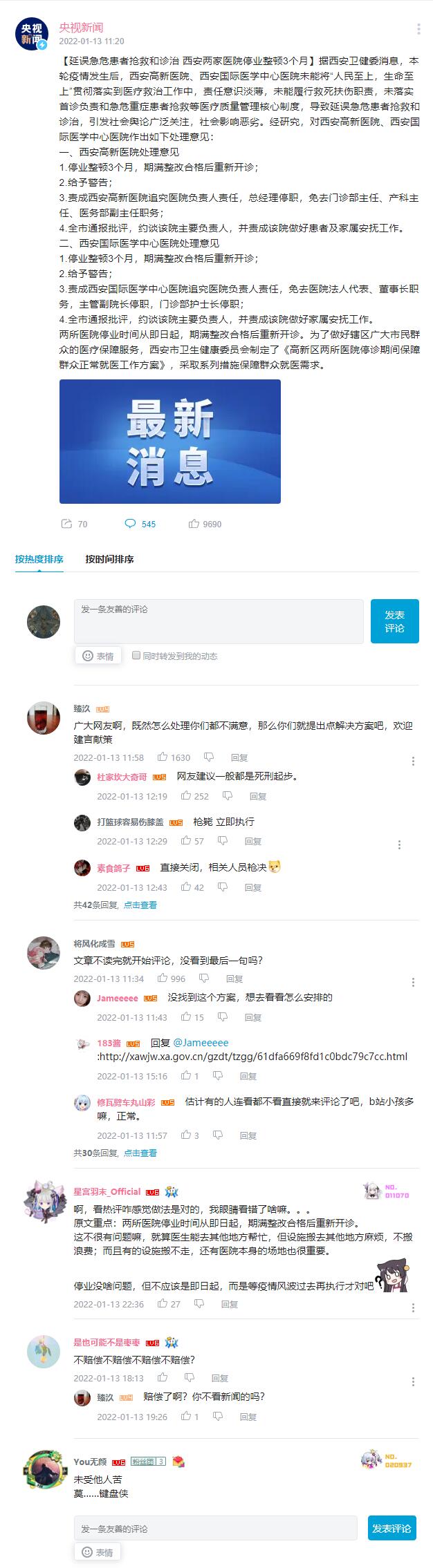433x1568 pixels.
Task: Switch to 按时间排序 tab
Action: pyautogui.click(x=109, y=559)
